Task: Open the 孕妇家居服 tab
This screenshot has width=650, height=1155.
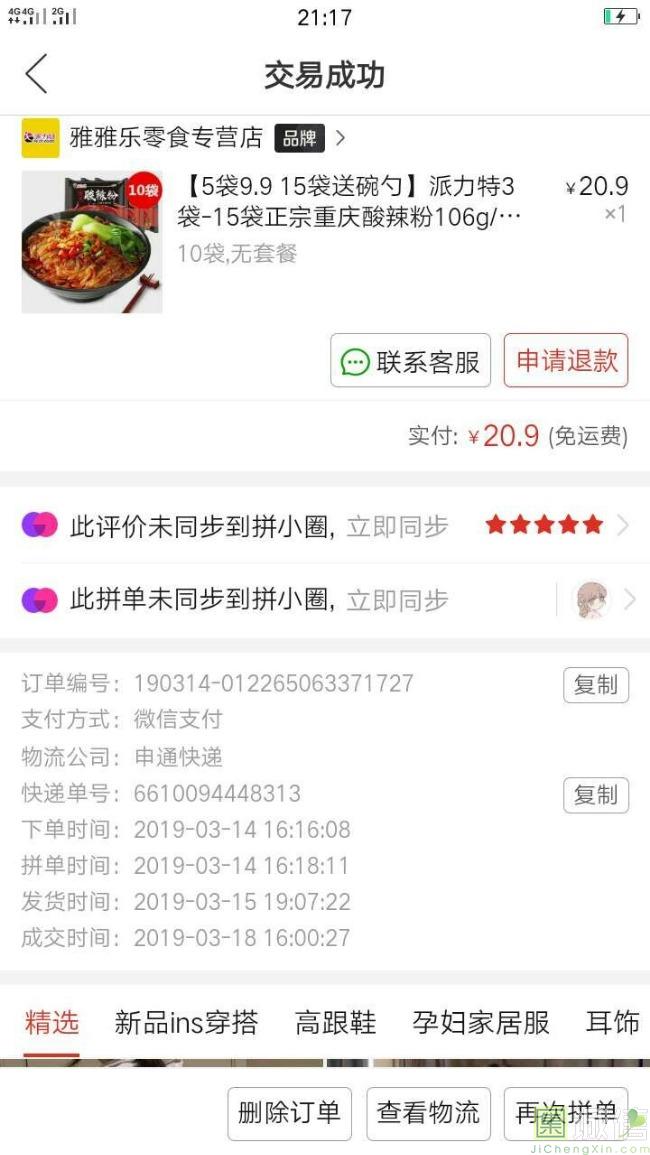Action: pyautogui.click(x=481, y=1022)
